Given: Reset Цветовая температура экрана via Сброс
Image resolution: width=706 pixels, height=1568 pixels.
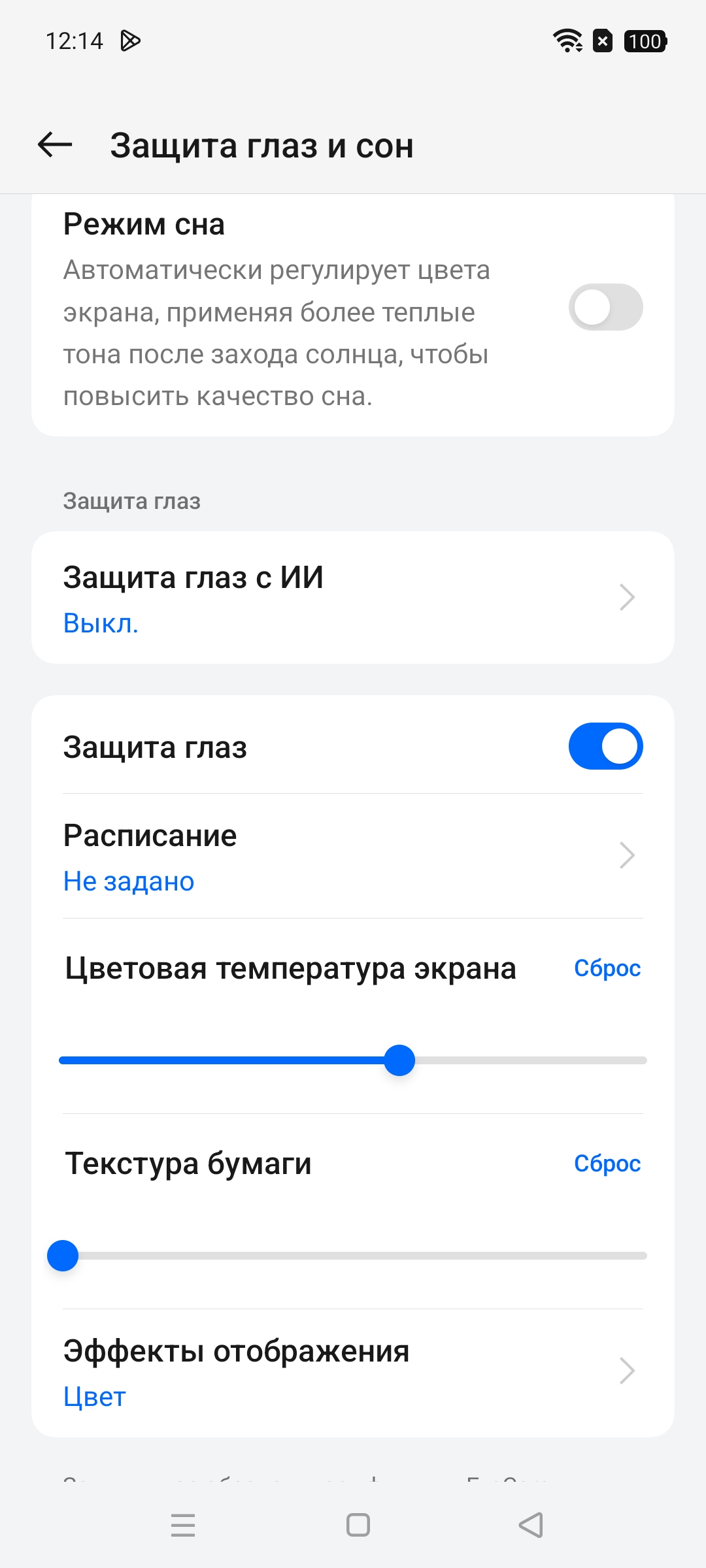Looking at the screenshot, I should [607, 968].
